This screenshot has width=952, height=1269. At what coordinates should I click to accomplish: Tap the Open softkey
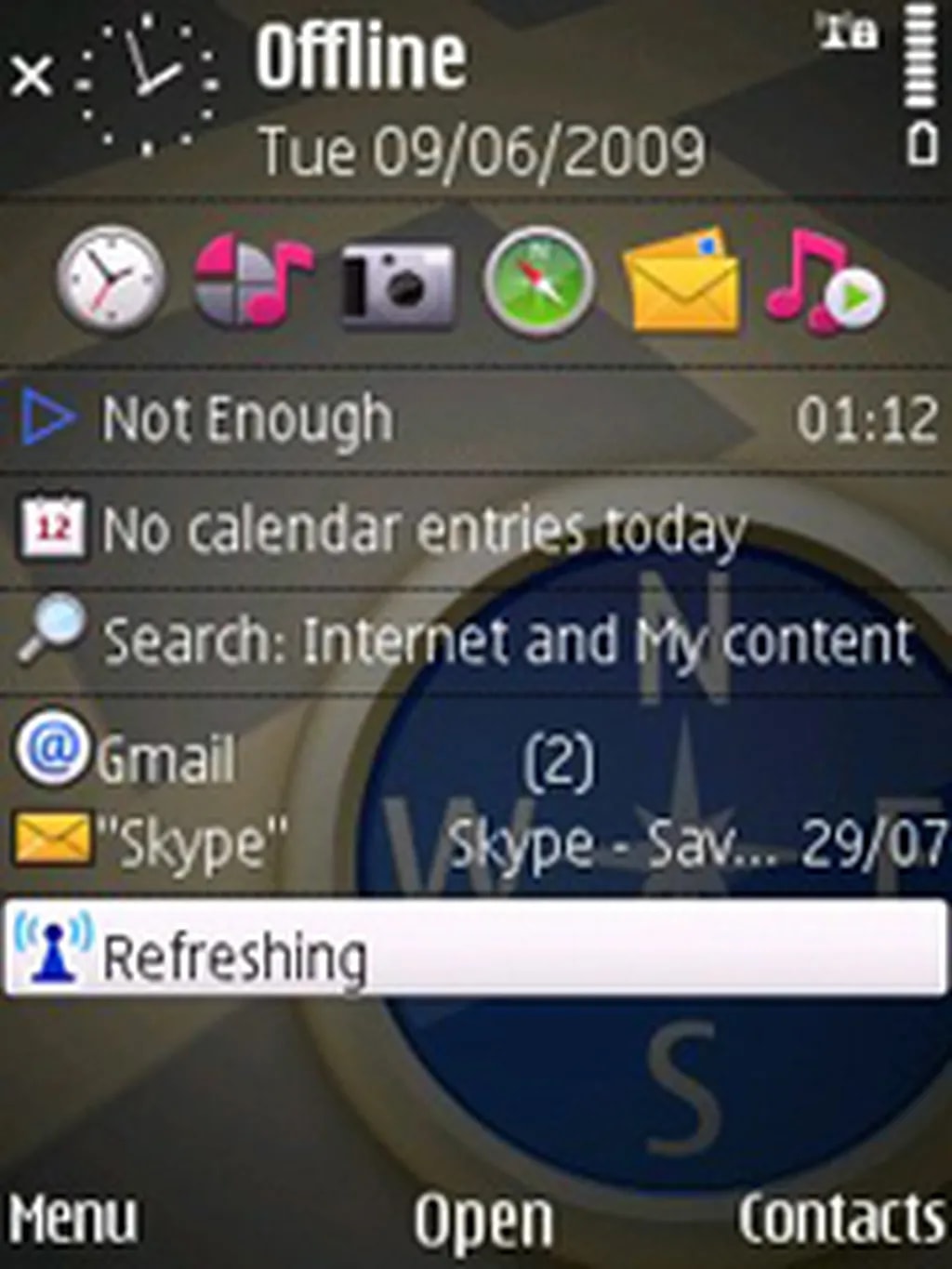483,1220
